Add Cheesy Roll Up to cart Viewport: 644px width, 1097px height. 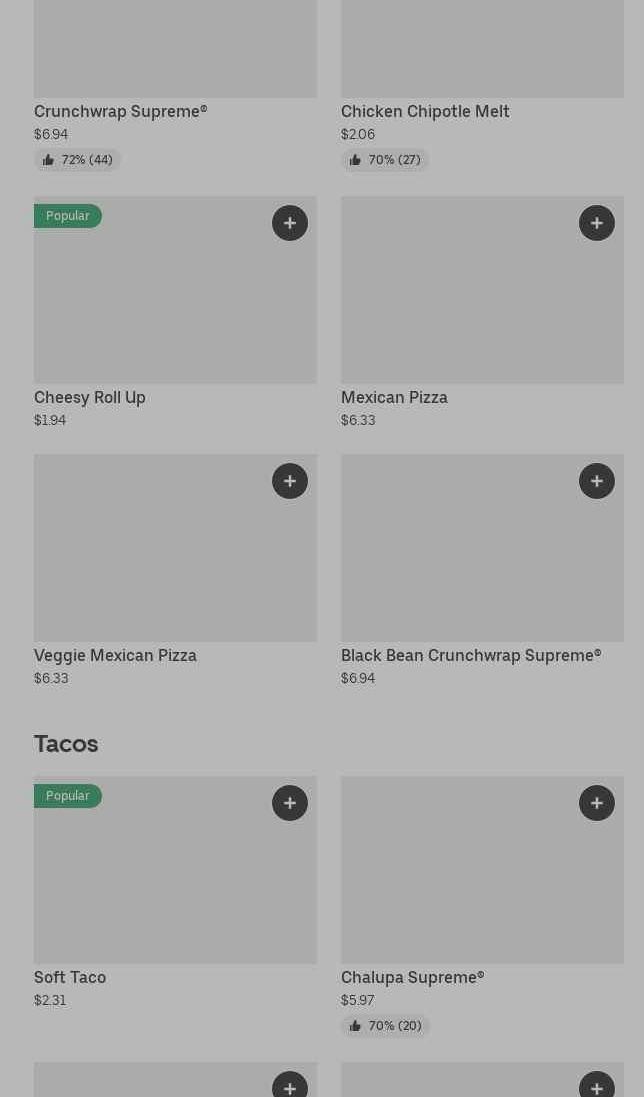coord(290,223)
